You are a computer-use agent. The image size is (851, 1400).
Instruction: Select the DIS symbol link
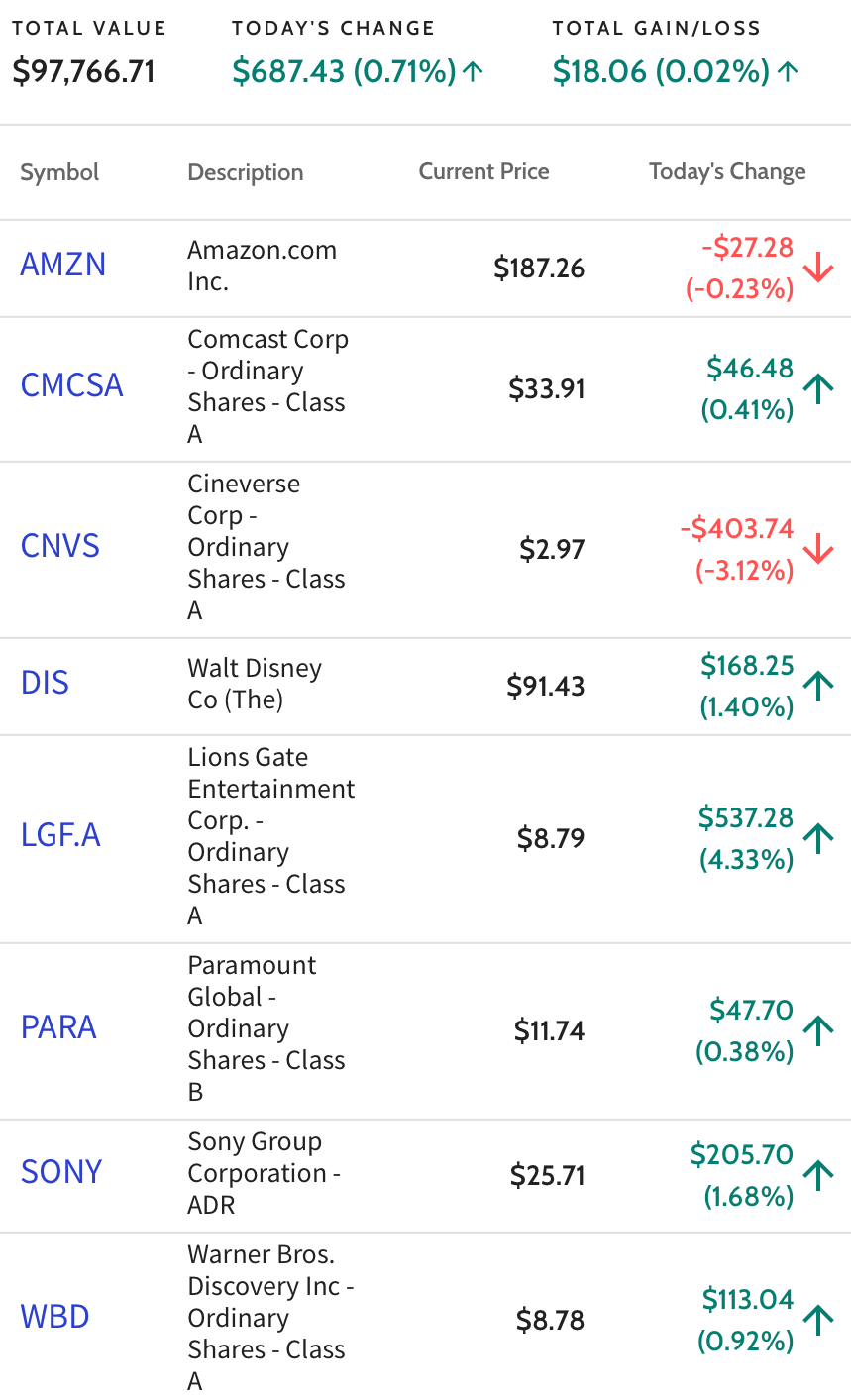46,683
